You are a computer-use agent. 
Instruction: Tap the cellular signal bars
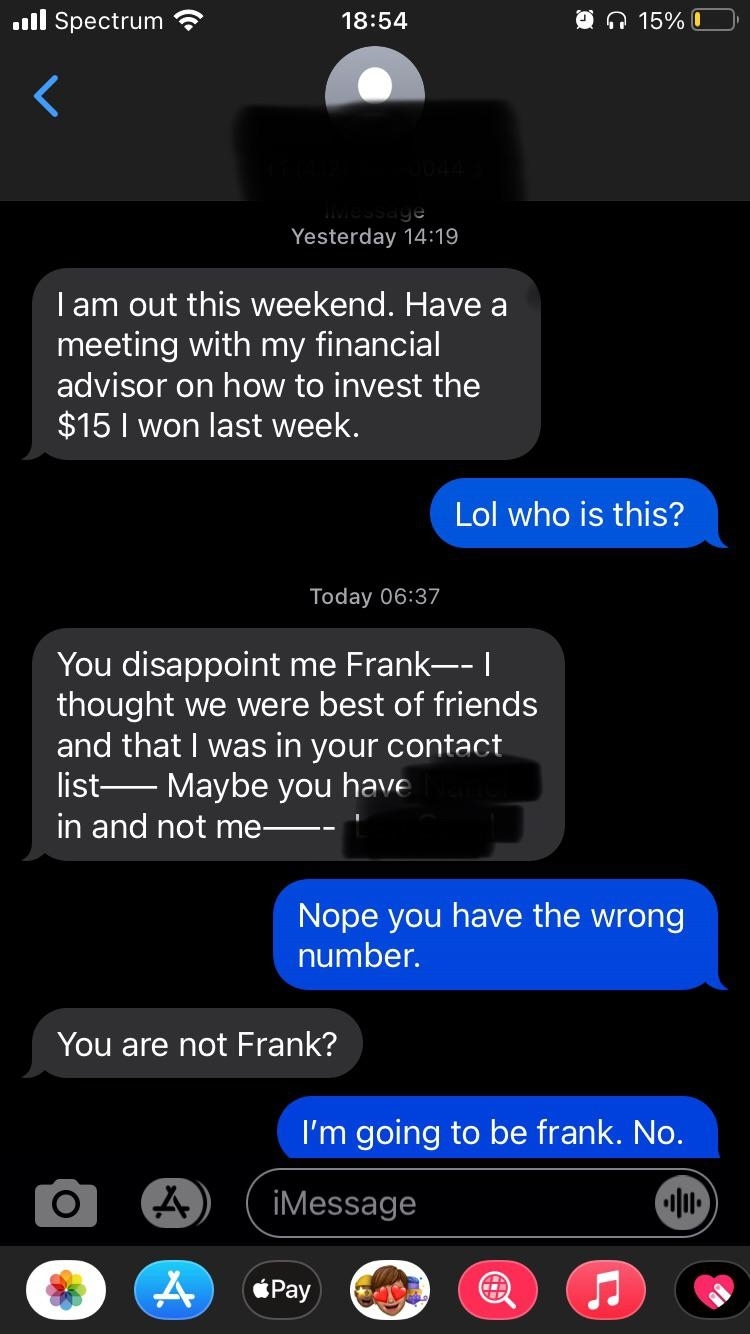click(x=27, y=19)
